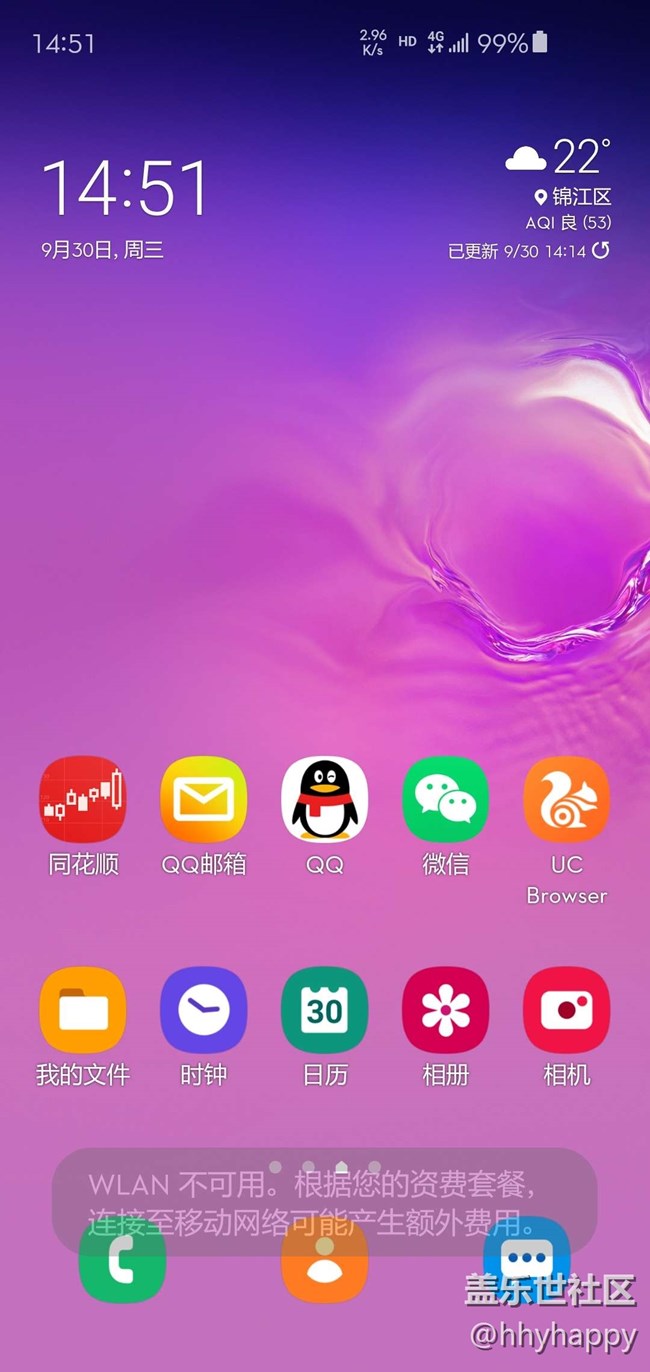Refresh the weather widget update icon
This screenshot has width=650, height=1372.
click(x=600, y=250)
